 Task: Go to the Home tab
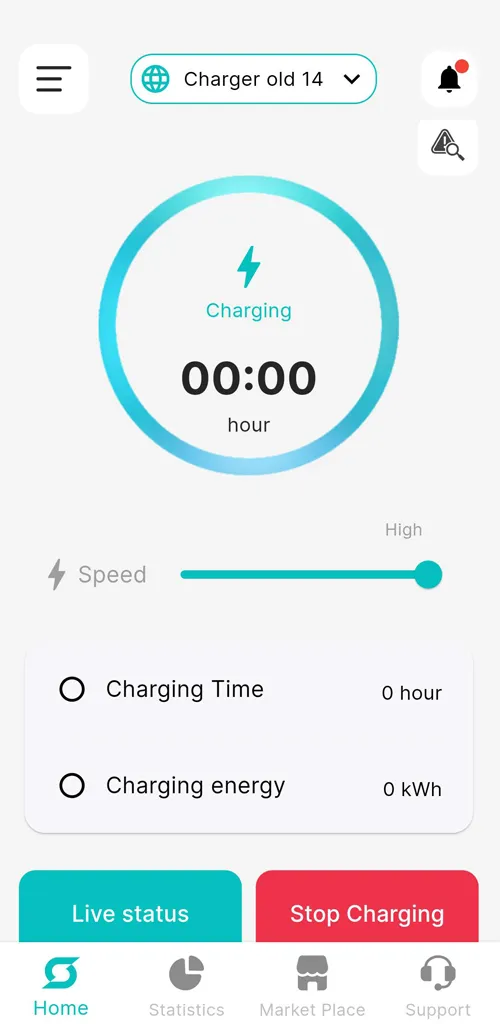[x=61, y=986]
